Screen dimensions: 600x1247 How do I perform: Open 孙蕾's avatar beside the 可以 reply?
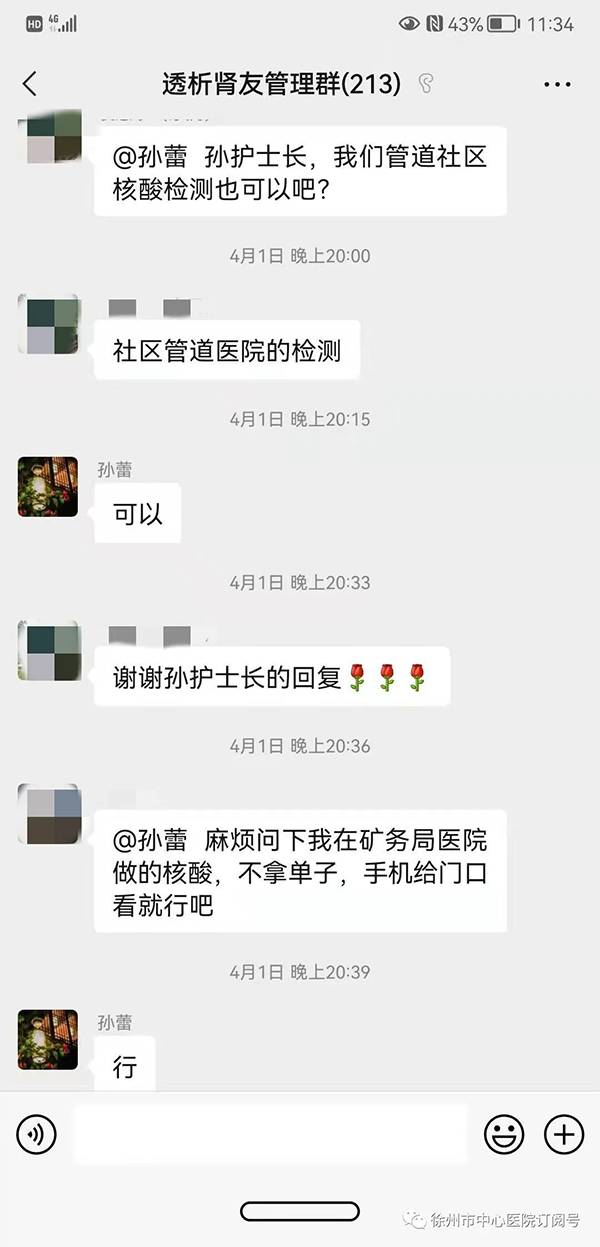[x=48, y=487]
